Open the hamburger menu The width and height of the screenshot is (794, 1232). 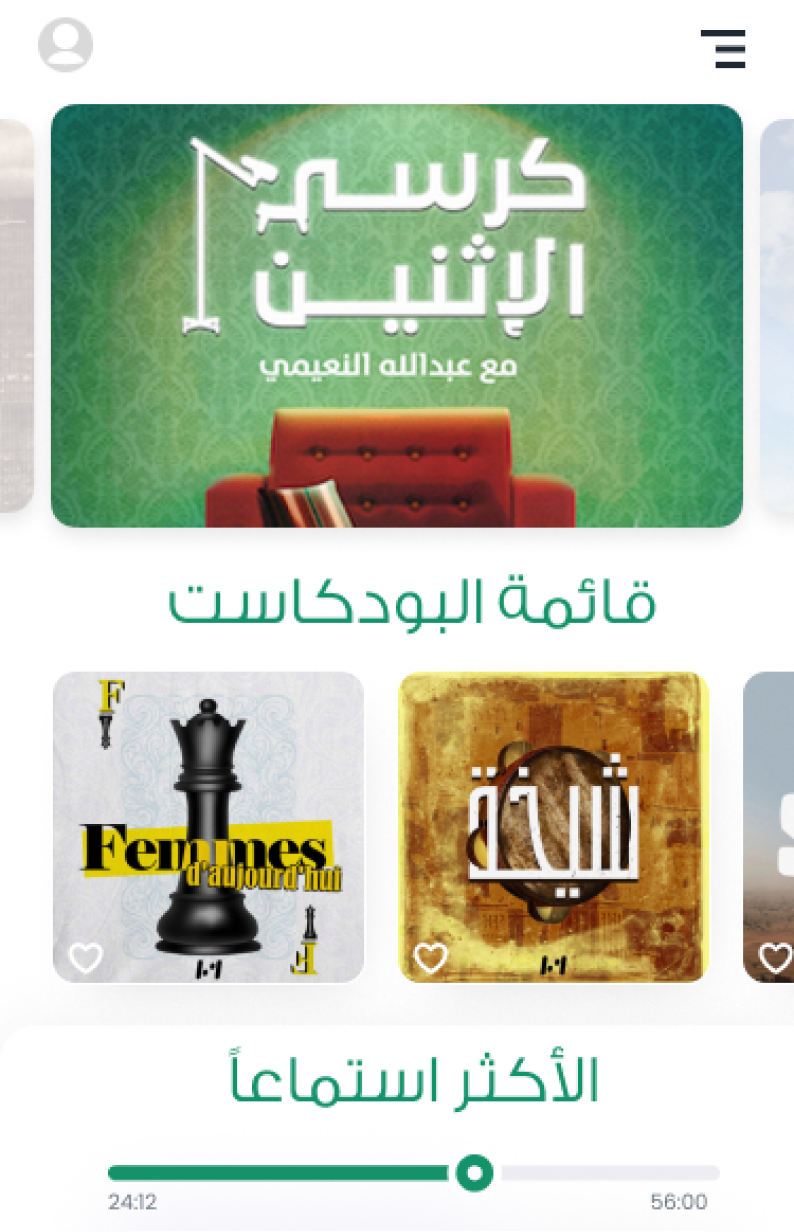[723, 49]
